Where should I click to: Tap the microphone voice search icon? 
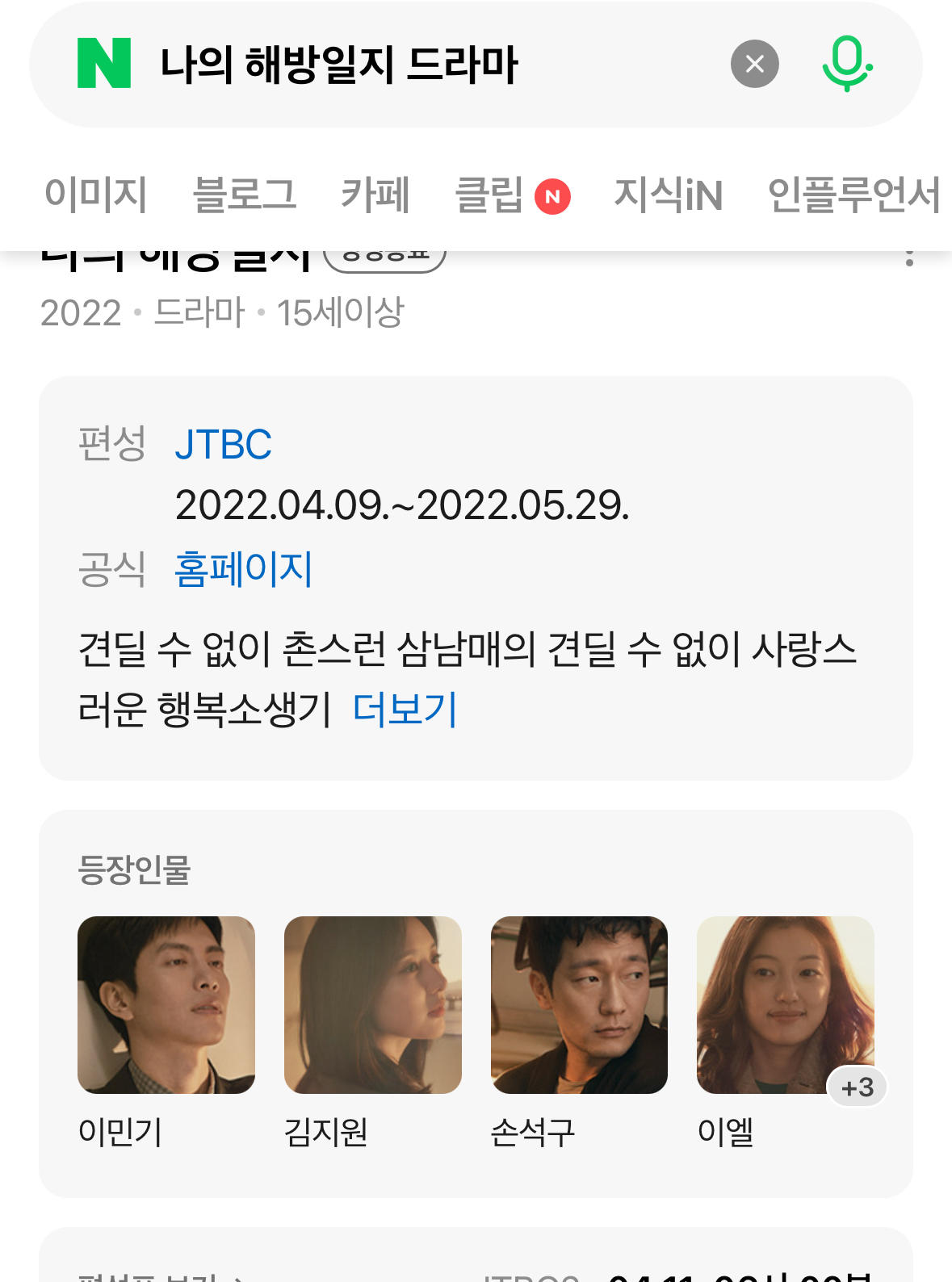tap(845, 65)
